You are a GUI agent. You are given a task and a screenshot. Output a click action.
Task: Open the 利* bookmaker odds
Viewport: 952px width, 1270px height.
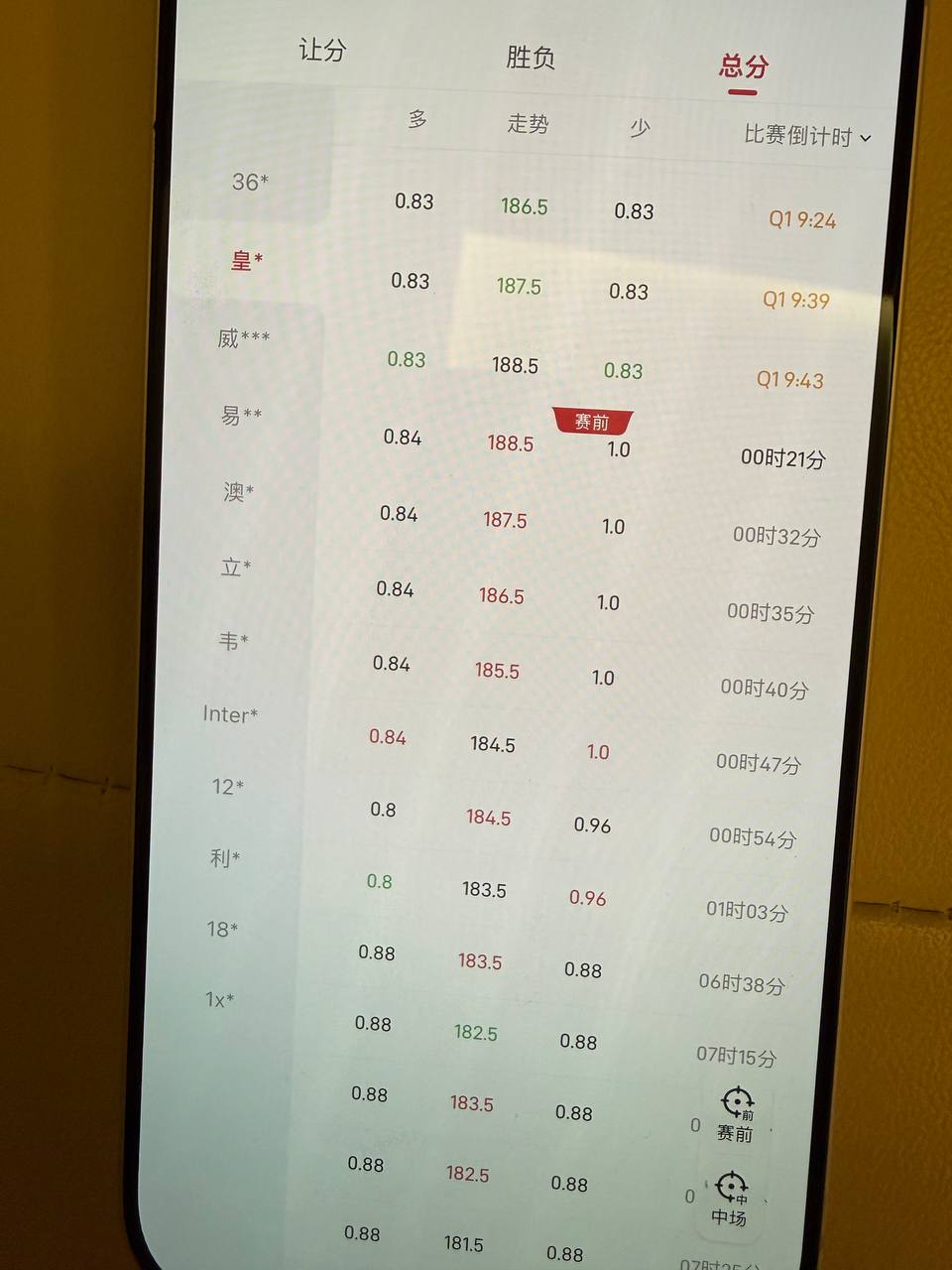(x=225, y=858)
